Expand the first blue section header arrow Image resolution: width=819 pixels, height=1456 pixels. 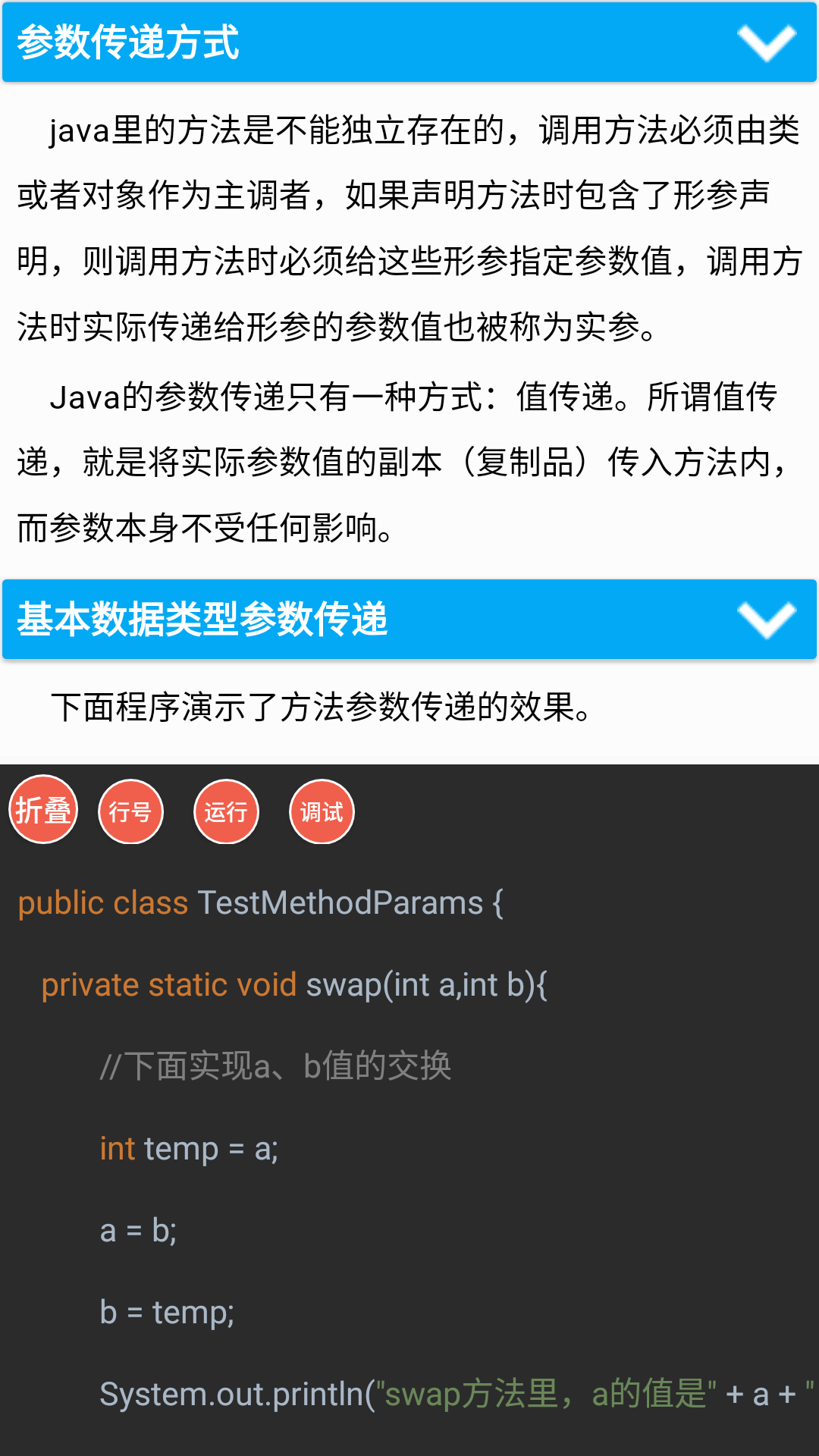tap(768, 42)
